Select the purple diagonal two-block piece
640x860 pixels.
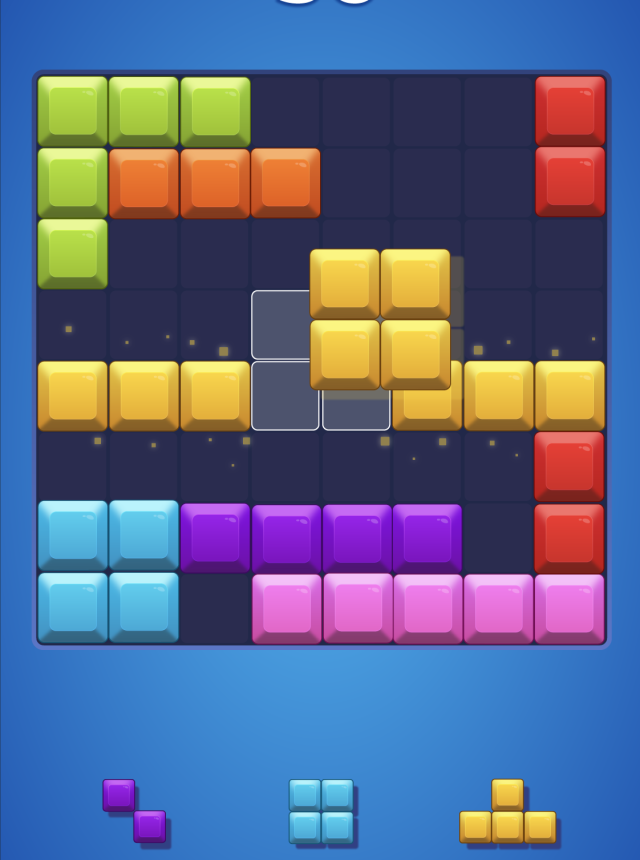(x=134, y=811)
